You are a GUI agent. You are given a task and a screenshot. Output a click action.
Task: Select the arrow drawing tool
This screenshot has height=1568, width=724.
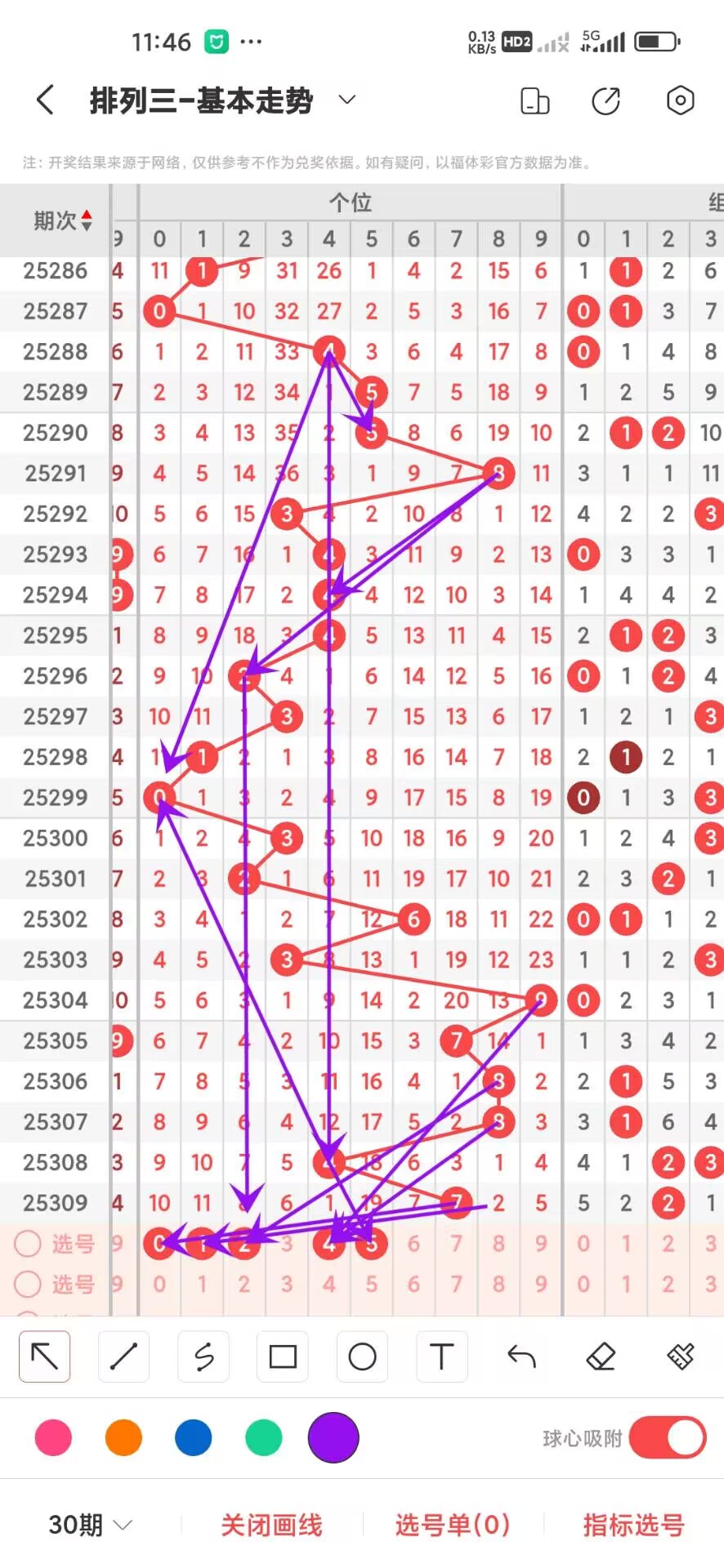tap(44, 1356)
